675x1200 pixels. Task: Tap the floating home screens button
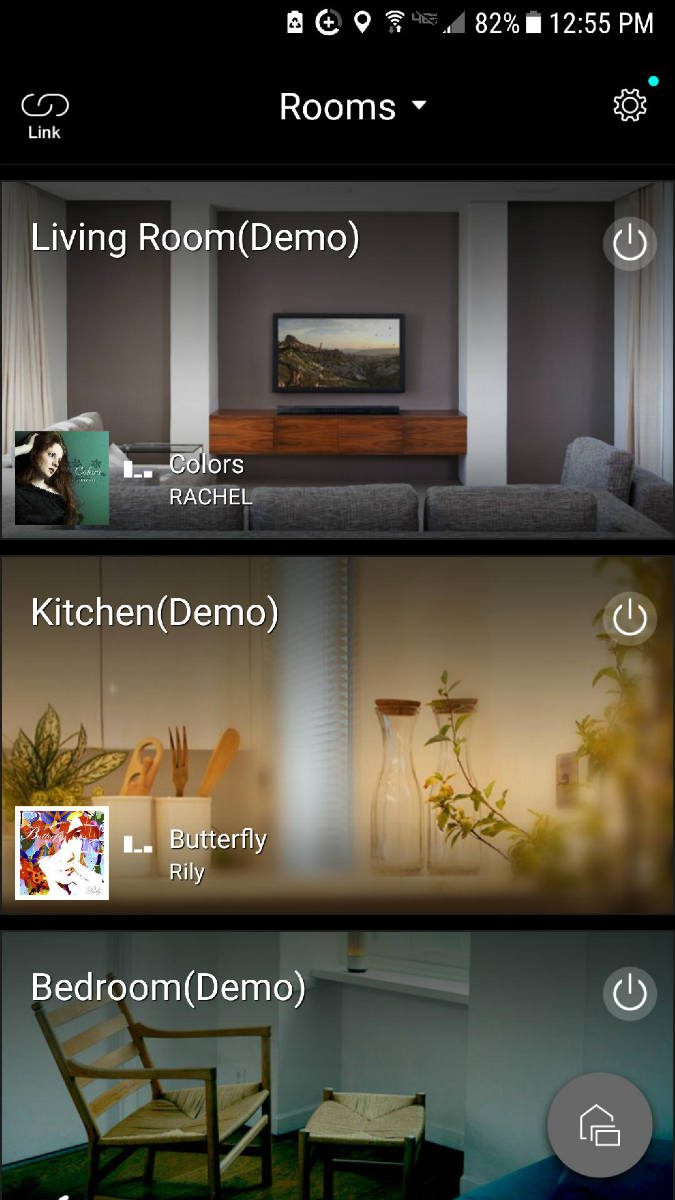pos(600,1125)
